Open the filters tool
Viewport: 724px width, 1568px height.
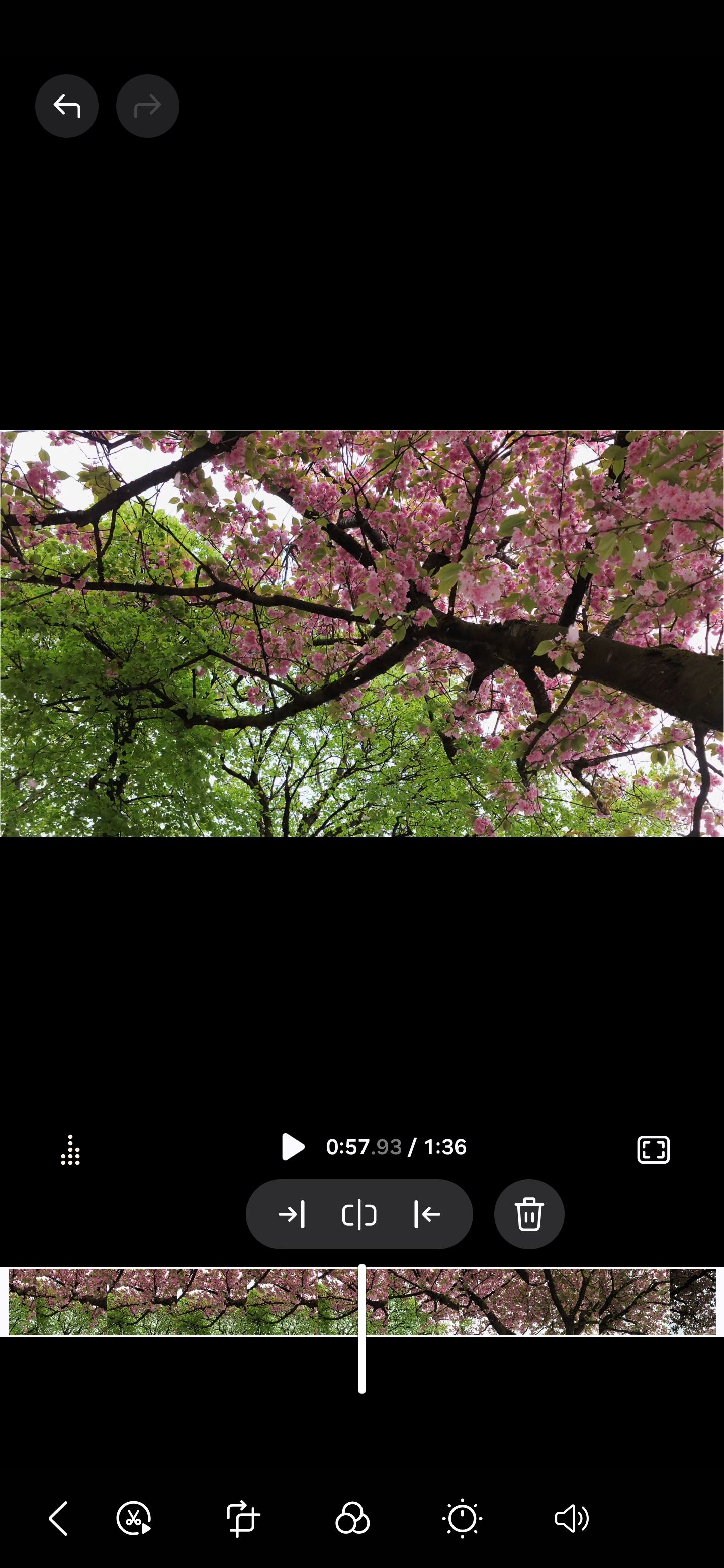(352, 1518)
